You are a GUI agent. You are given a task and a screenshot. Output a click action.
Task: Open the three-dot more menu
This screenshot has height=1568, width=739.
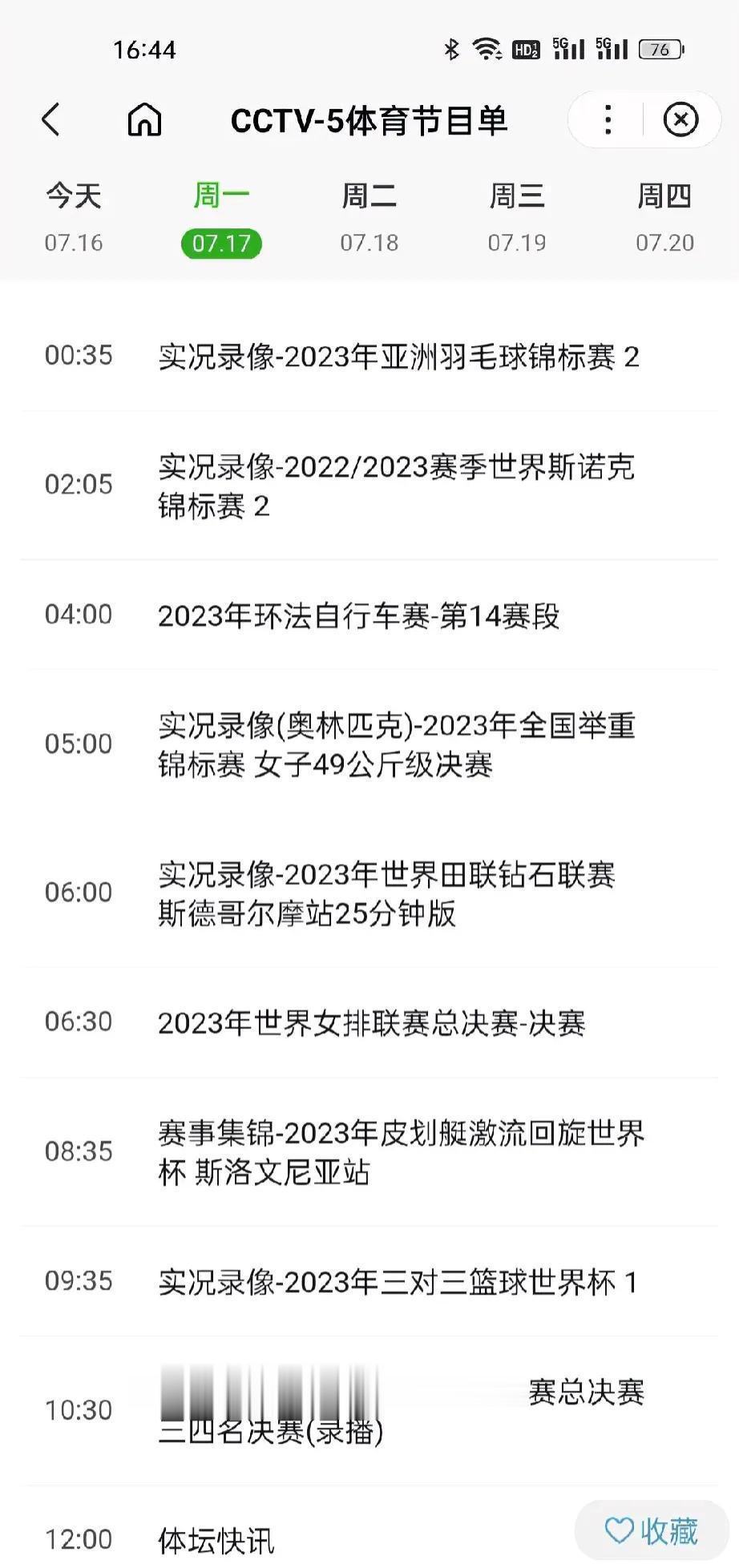click(608, 120)
